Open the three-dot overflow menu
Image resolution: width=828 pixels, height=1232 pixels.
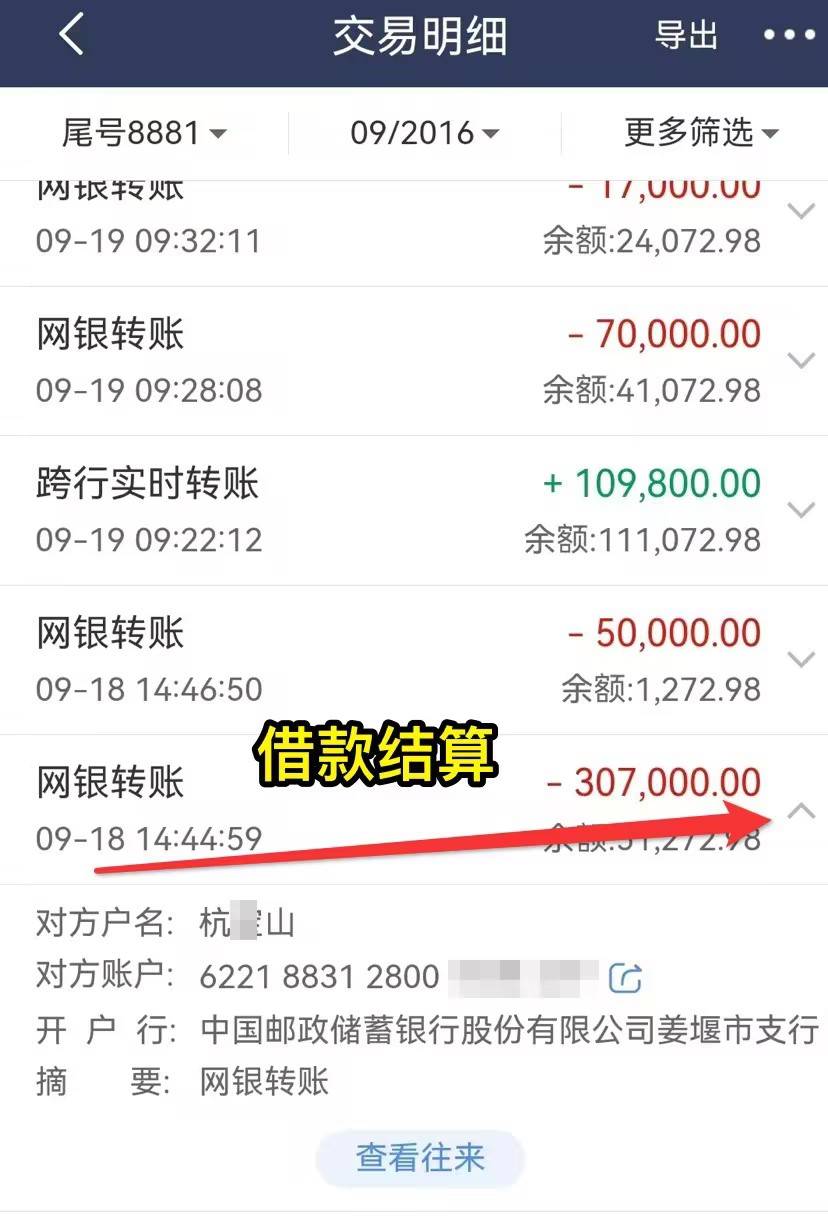coord(789,36)
